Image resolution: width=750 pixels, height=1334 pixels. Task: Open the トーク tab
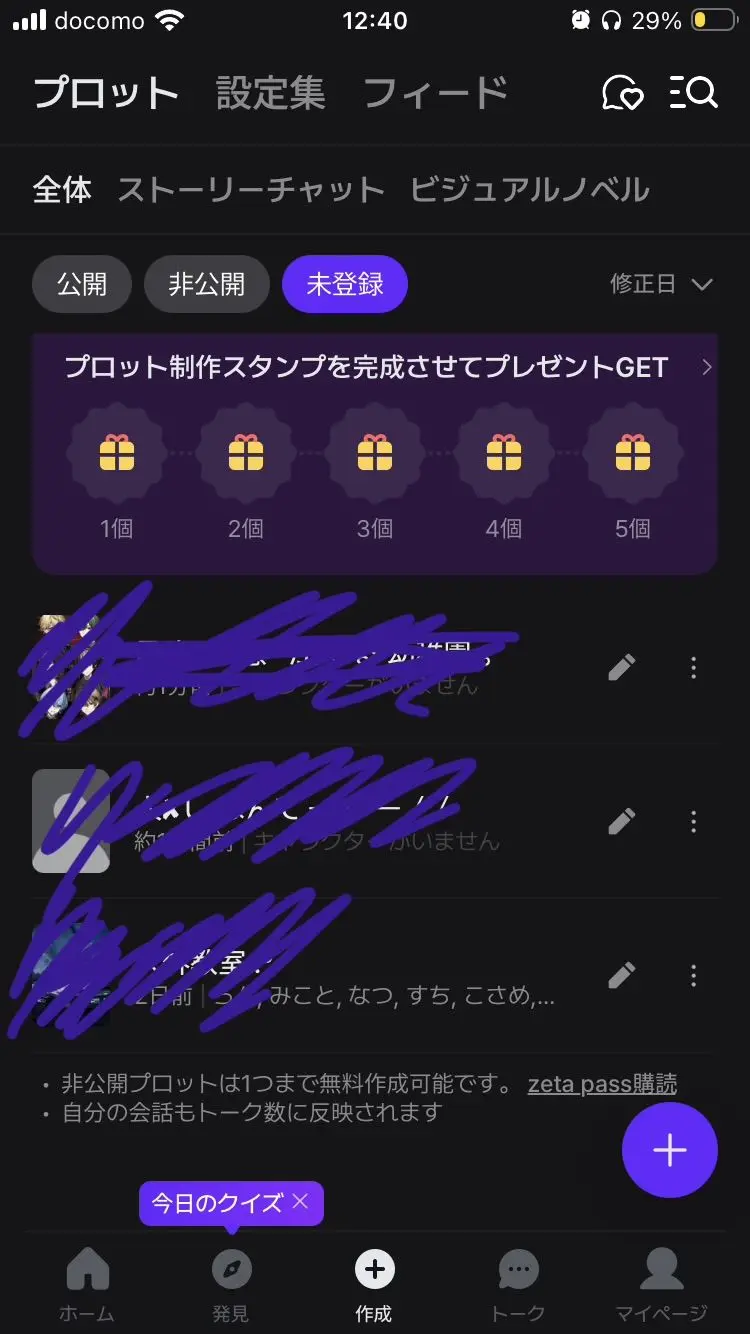tap(518, 1284)
